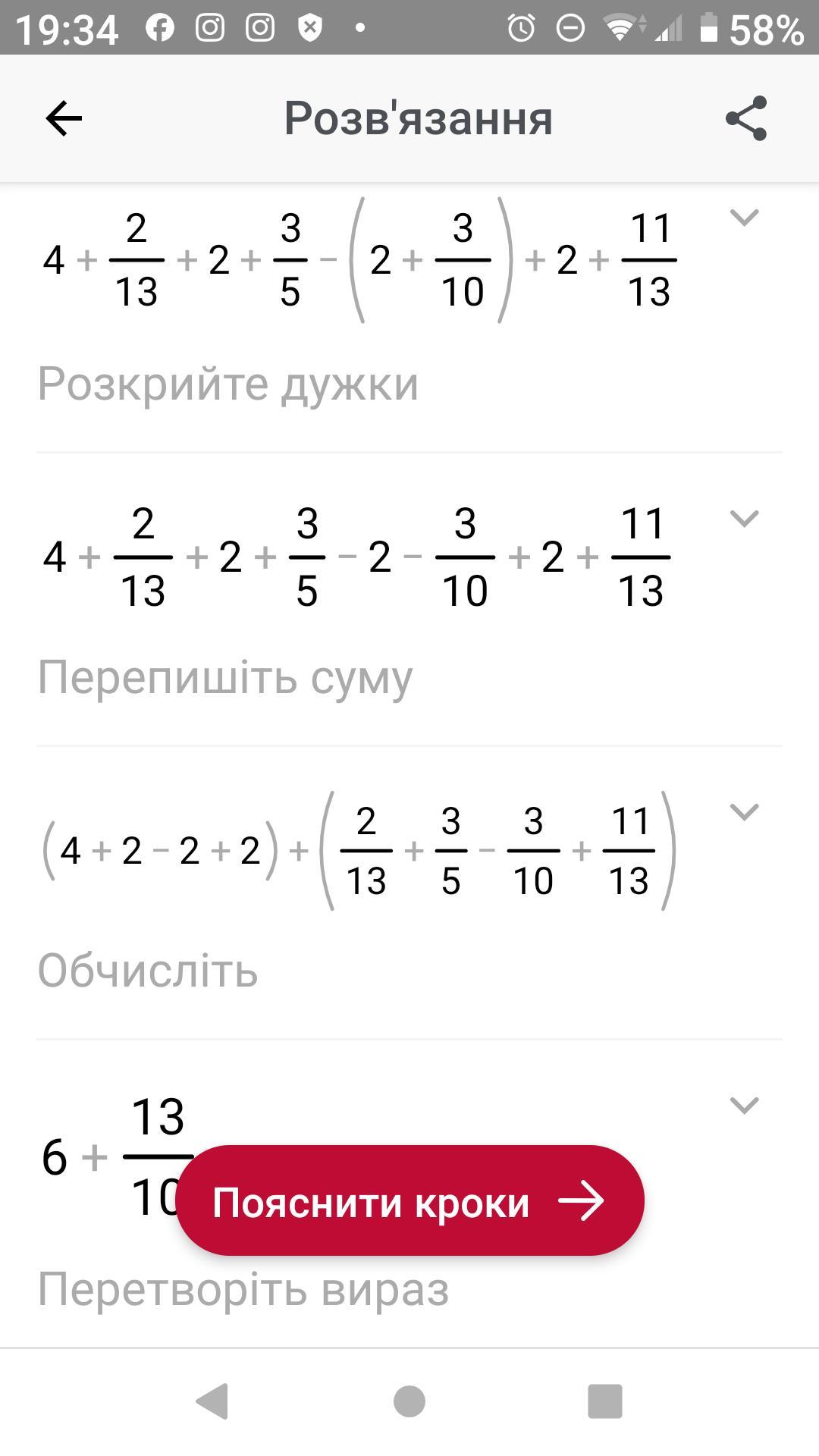Open recent apps from navigation bar
This screenshot has width=819, height=1456.
[x=604, y=1401]
